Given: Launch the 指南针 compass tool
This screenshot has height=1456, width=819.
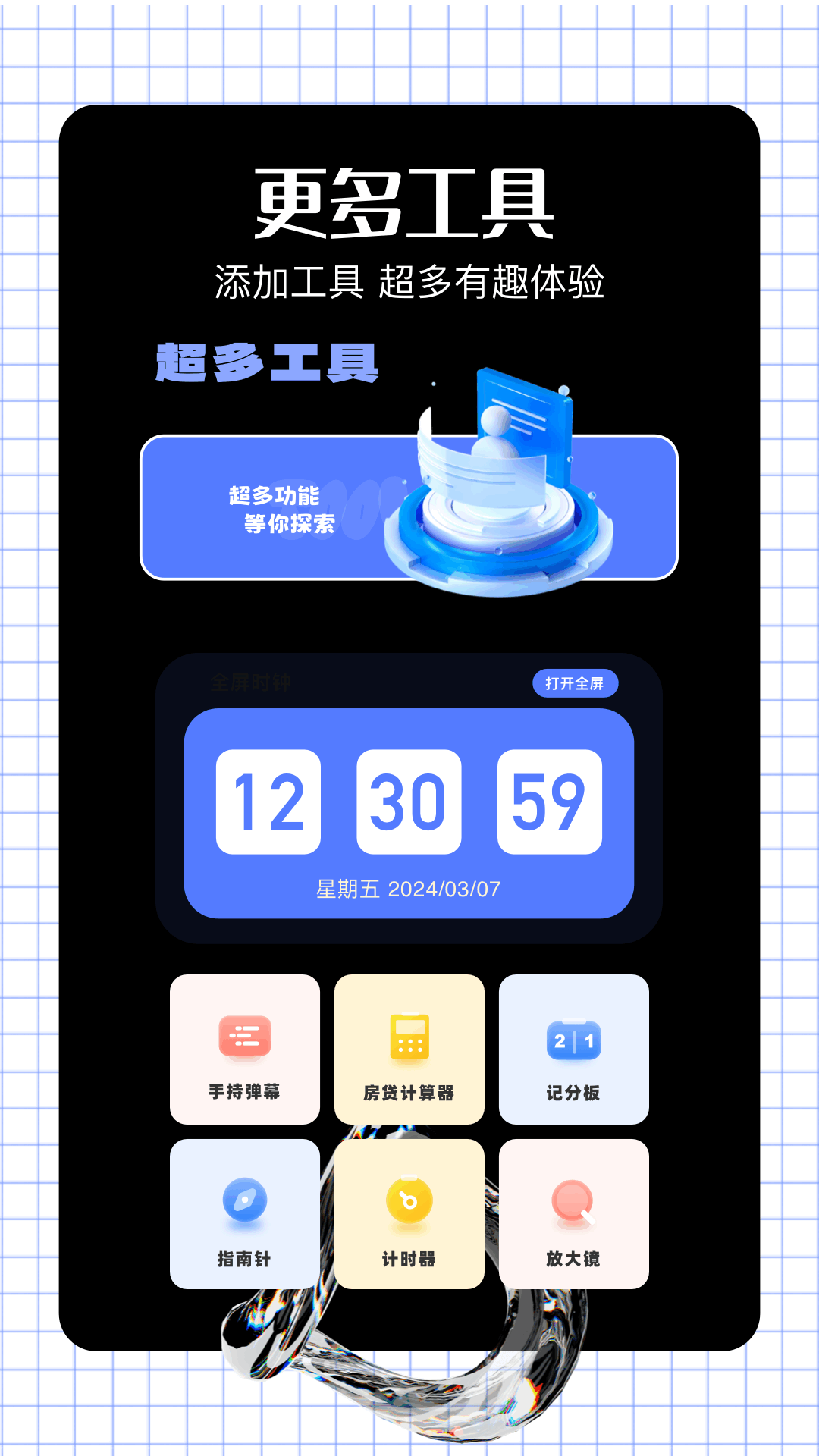Looking at the screenshot, I should click(244, 1213).
